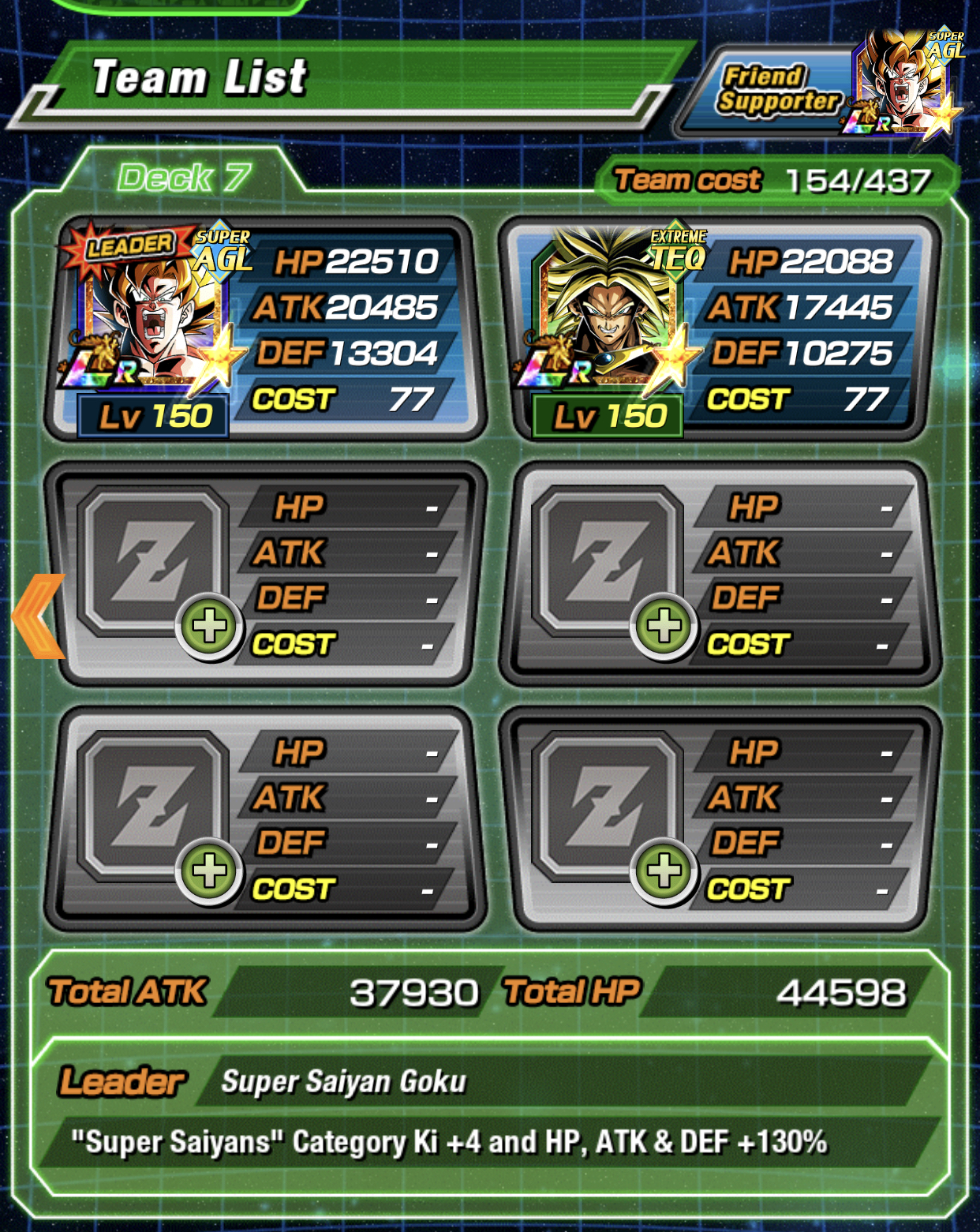This screenshot has height=1232, width=980.
Task: Add a character below the leader Goku card
Action: (x=209, y=626)
